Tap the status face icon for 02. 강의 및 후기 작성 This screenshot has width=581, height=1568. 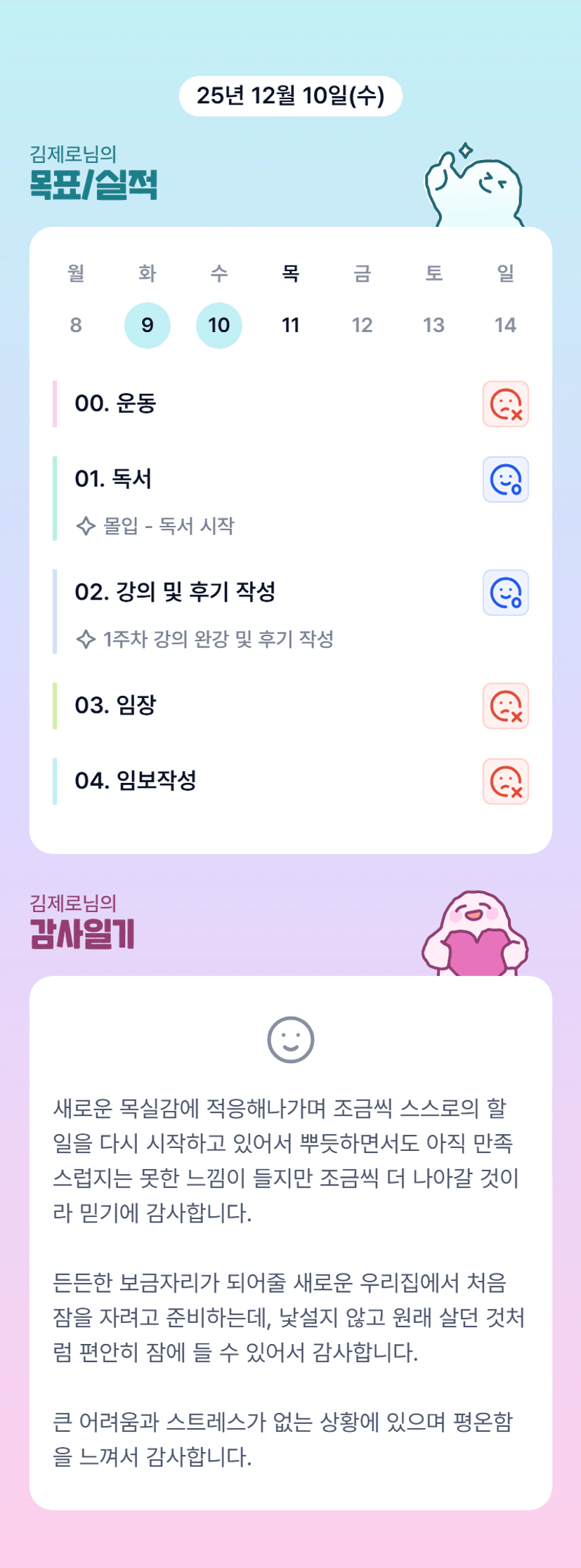coord(506,593)
